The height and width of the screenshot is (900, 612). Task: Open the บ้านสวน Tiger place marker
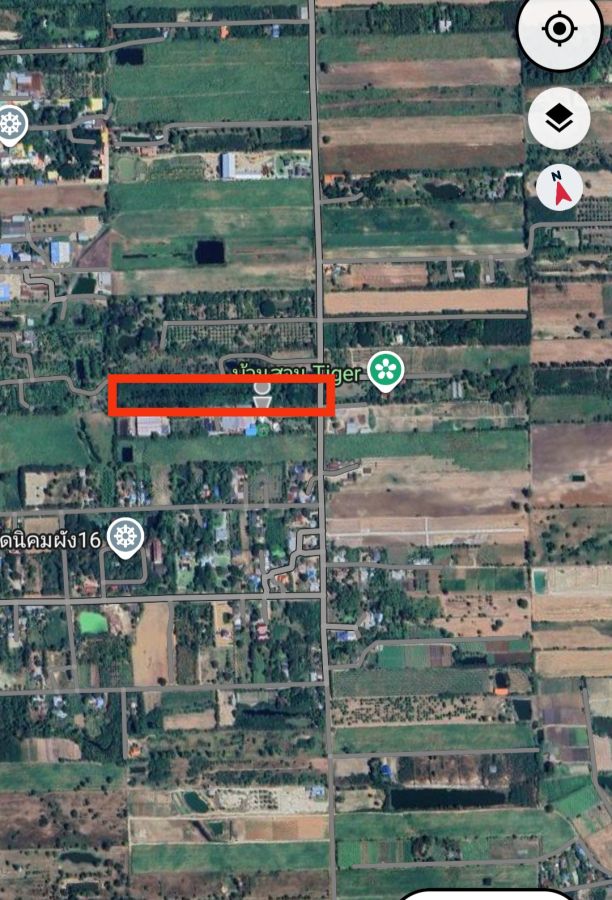pyautogui.click(x=383, y=371)
